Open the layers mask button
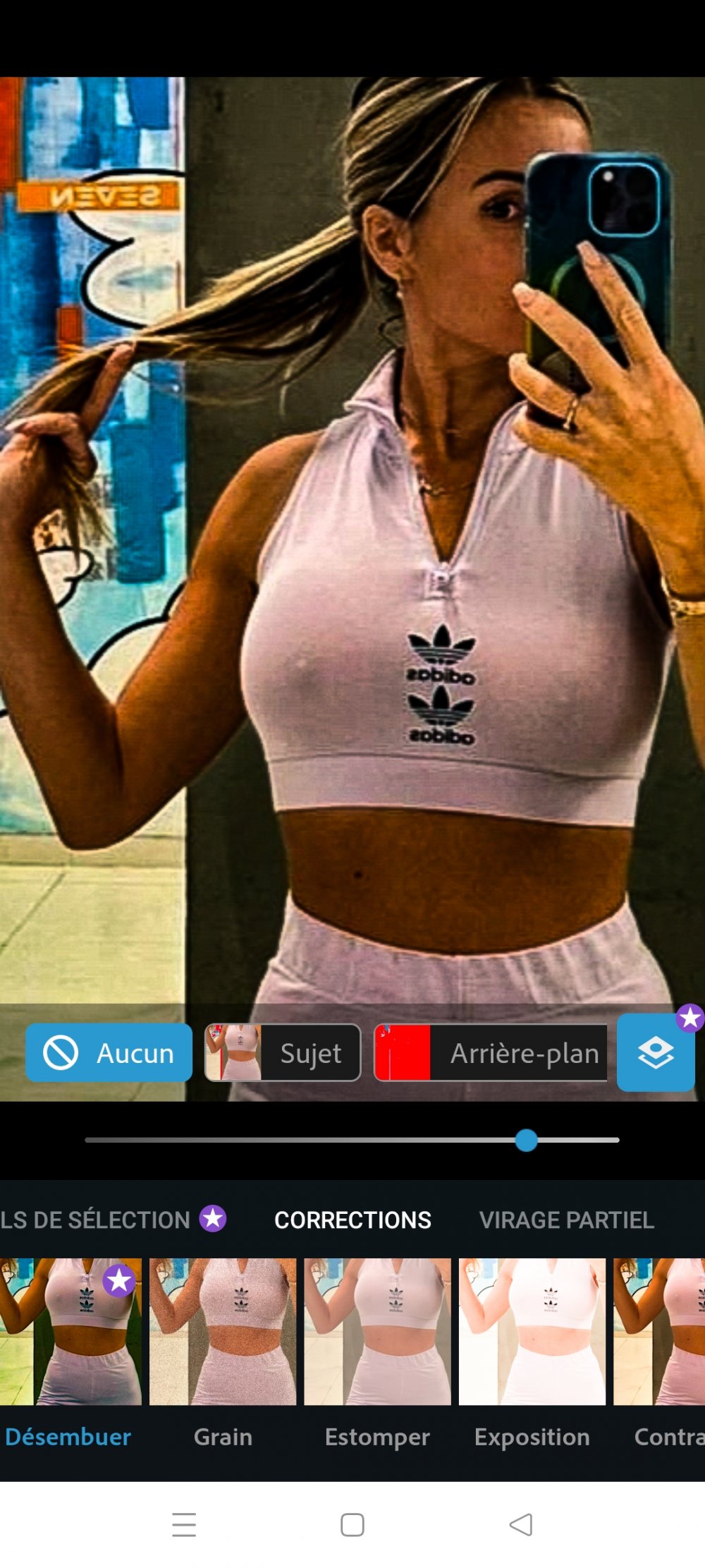 coord(656,1052)
